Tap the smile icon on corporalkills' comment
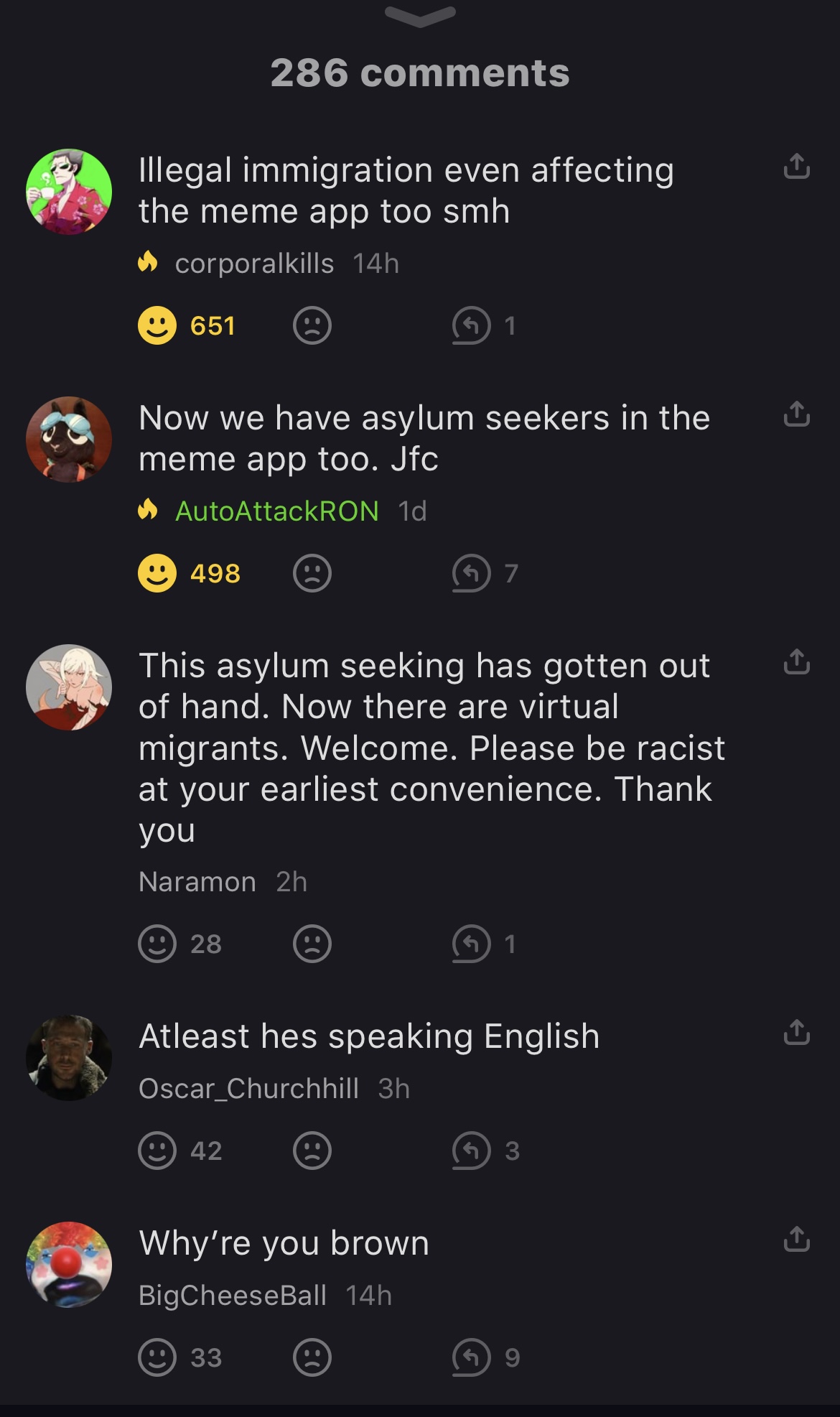 click(157, 325)
